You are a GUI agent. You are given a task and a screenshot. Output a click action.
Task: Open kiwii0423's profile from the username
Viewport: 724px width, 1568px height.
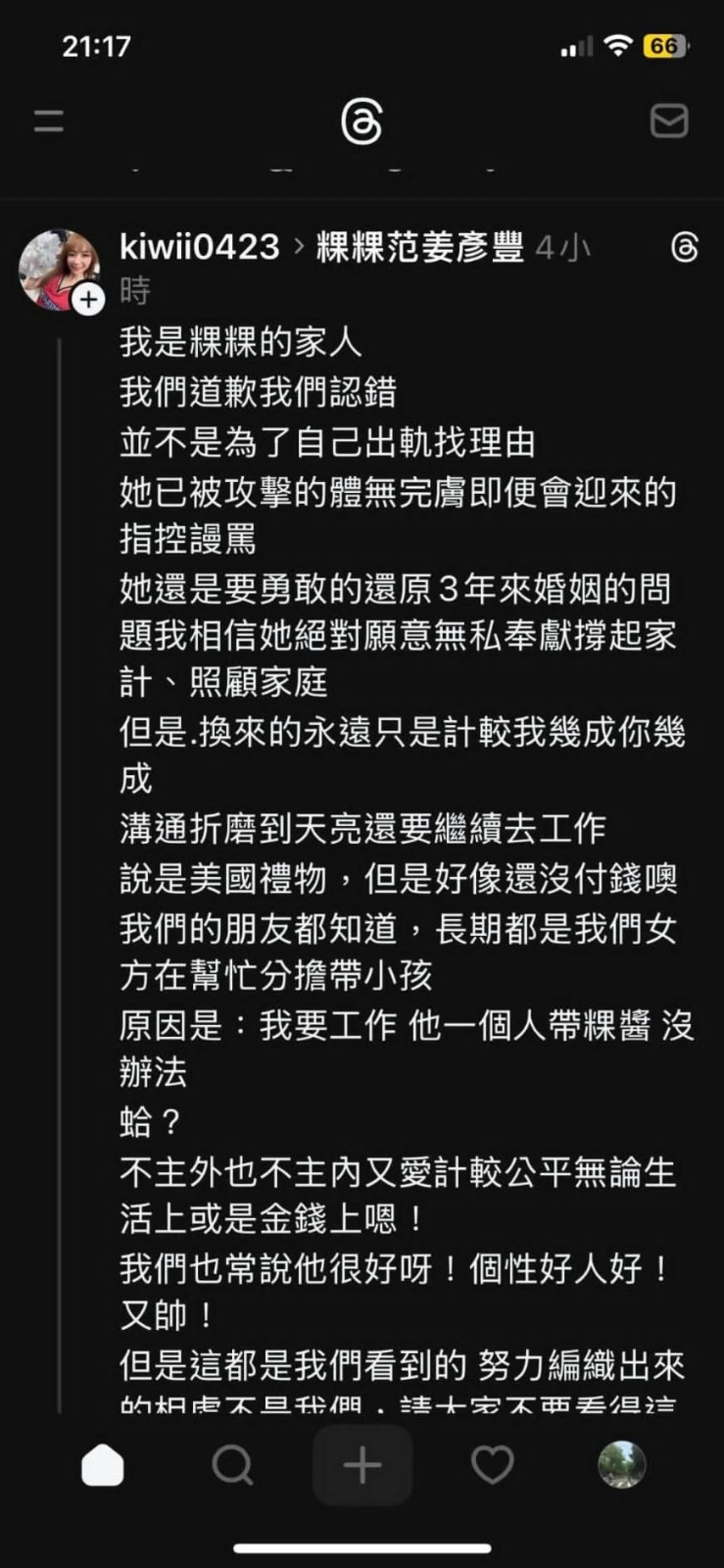click(199, 247)
